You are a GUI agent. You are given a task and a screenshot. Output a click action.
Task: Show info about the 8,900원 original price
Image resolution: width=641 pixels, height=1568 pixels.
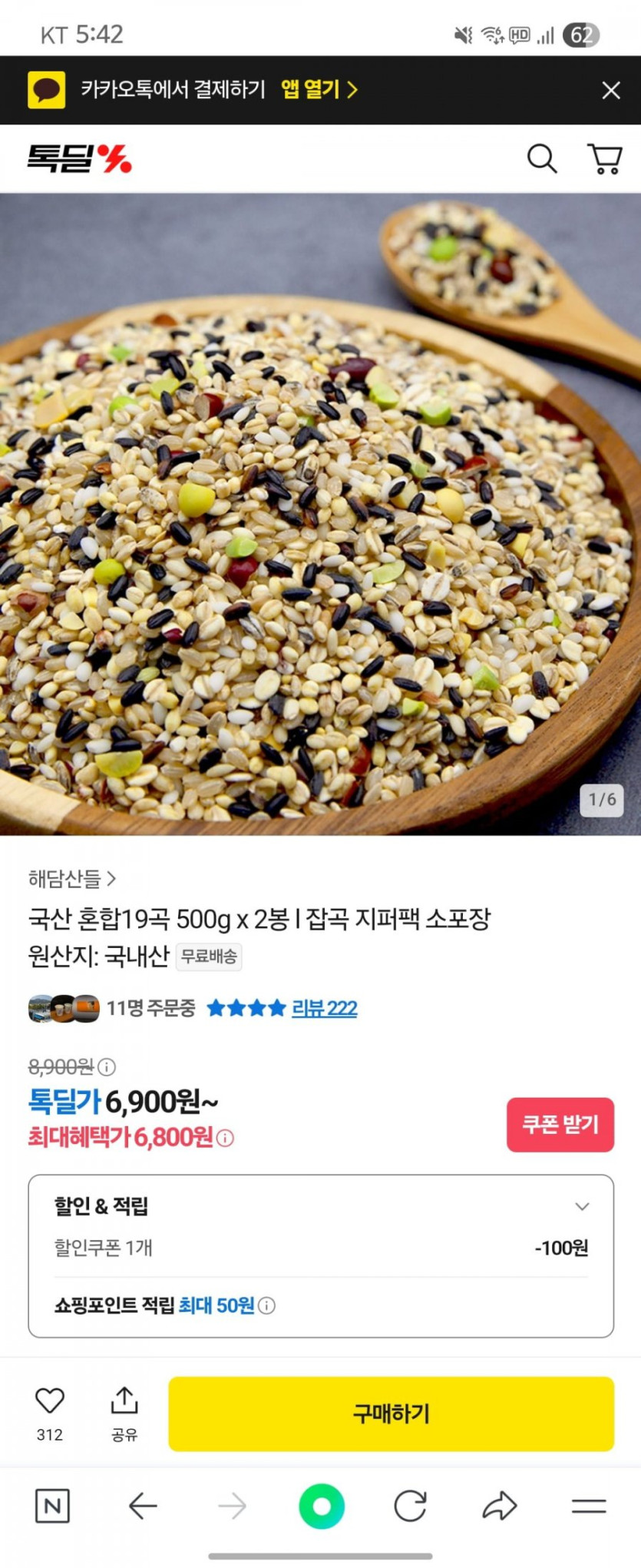pyautogui.click(x=107, y=1066)
